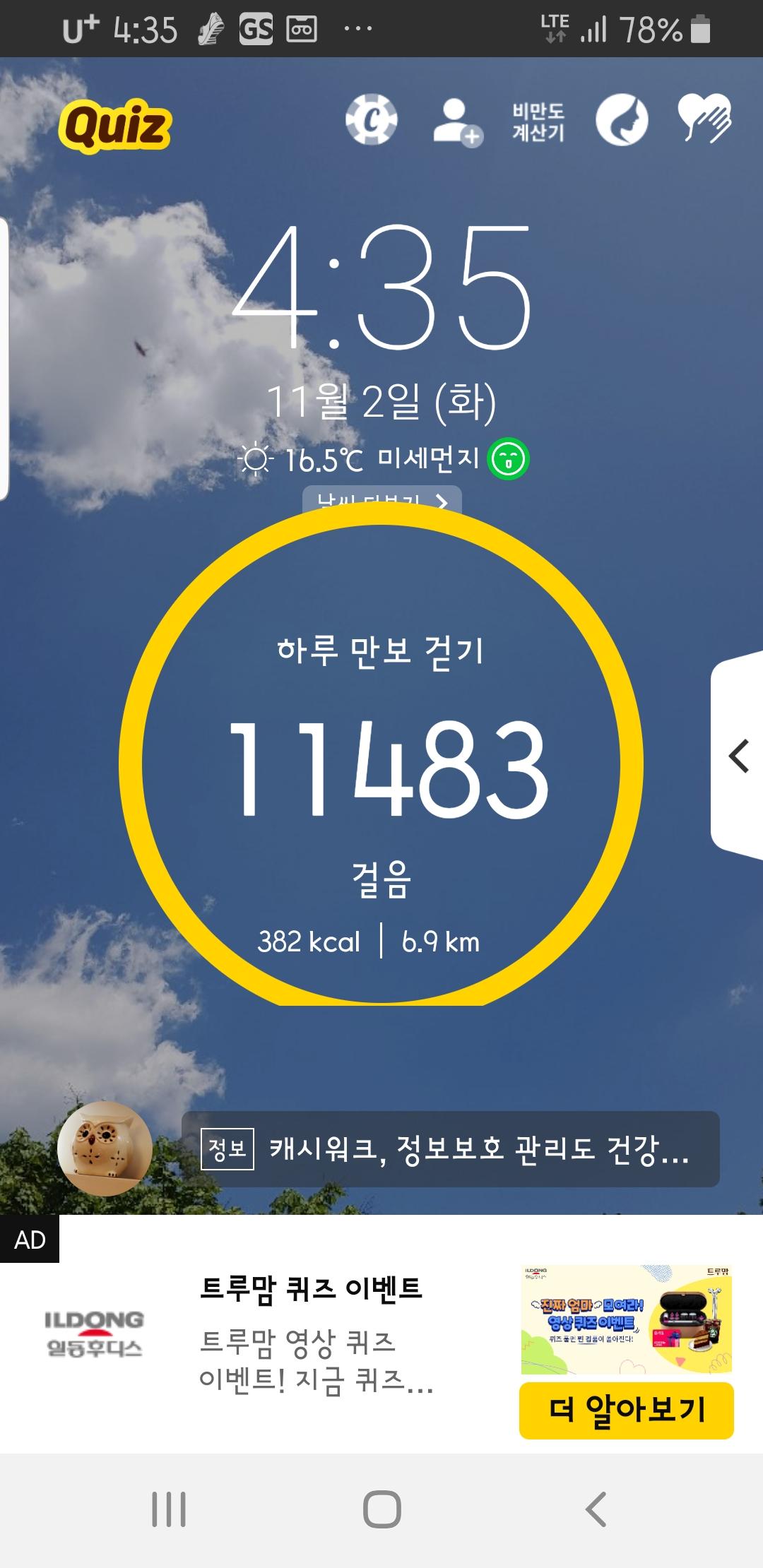
Task: Open the 캐시워크 정보보호 notice
Action: 451,1149
